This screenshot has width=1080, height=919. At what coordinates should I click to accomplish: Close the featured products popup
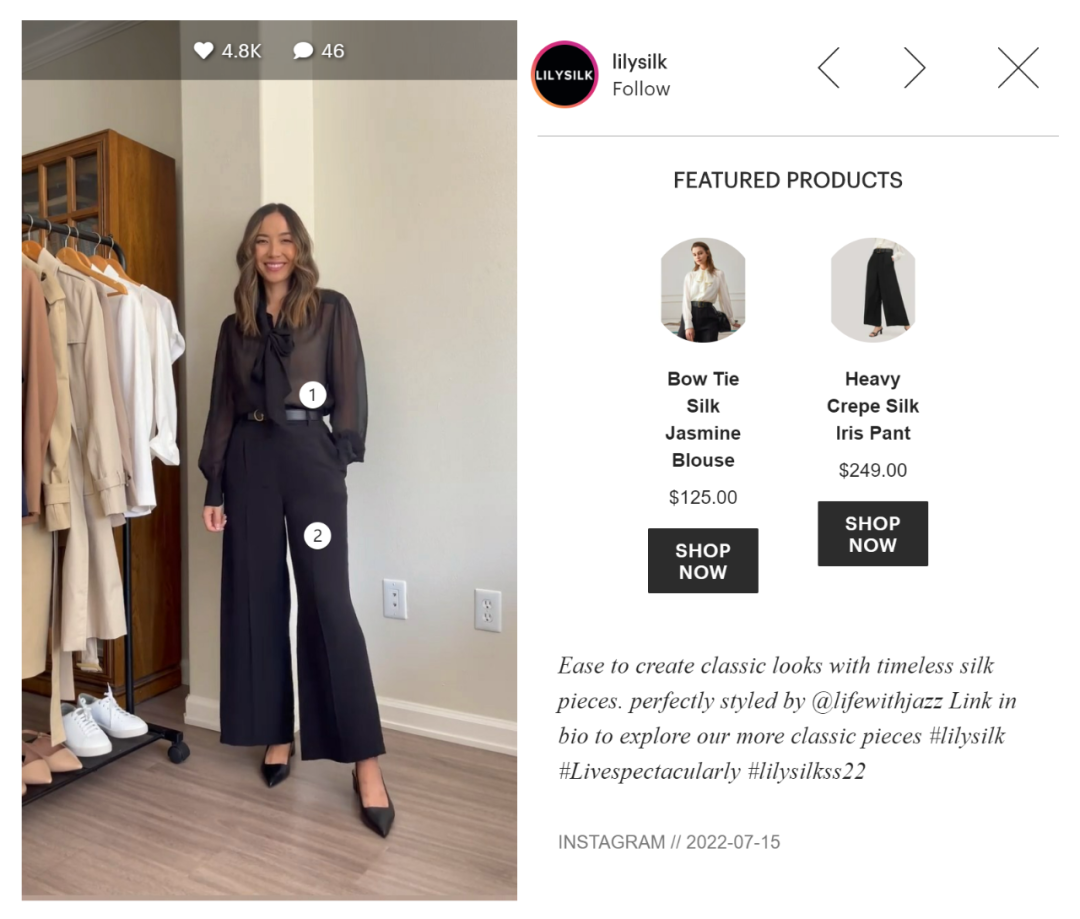[1018, 68]
